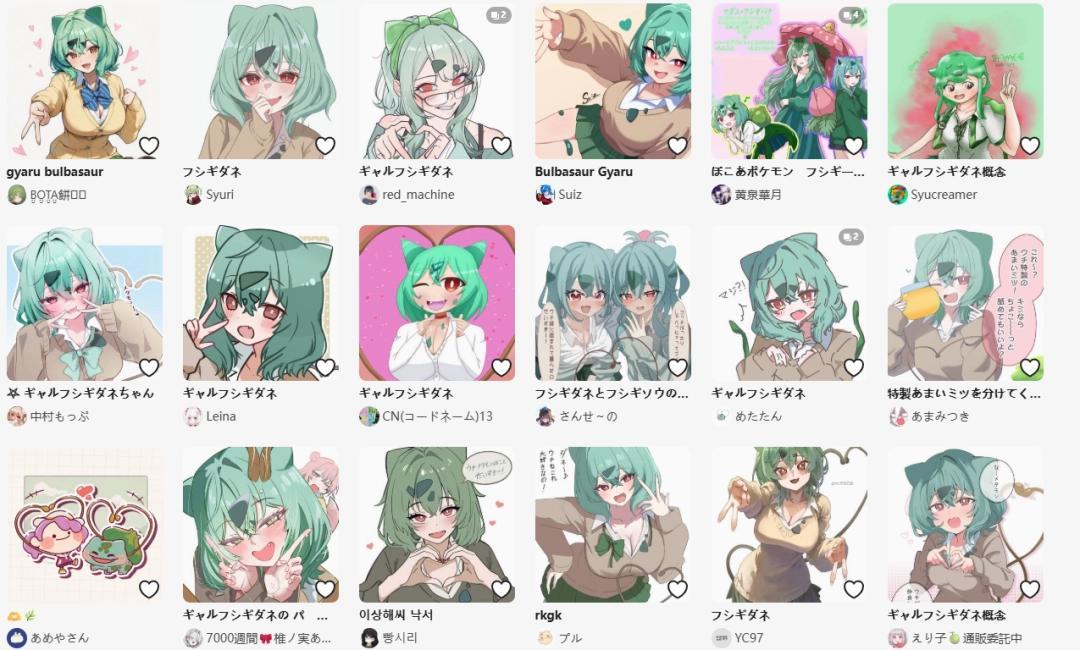The width and height of the screenshot is (1080, 650).
Task: Open artist Syuri's profile
Action: (218, 195)
